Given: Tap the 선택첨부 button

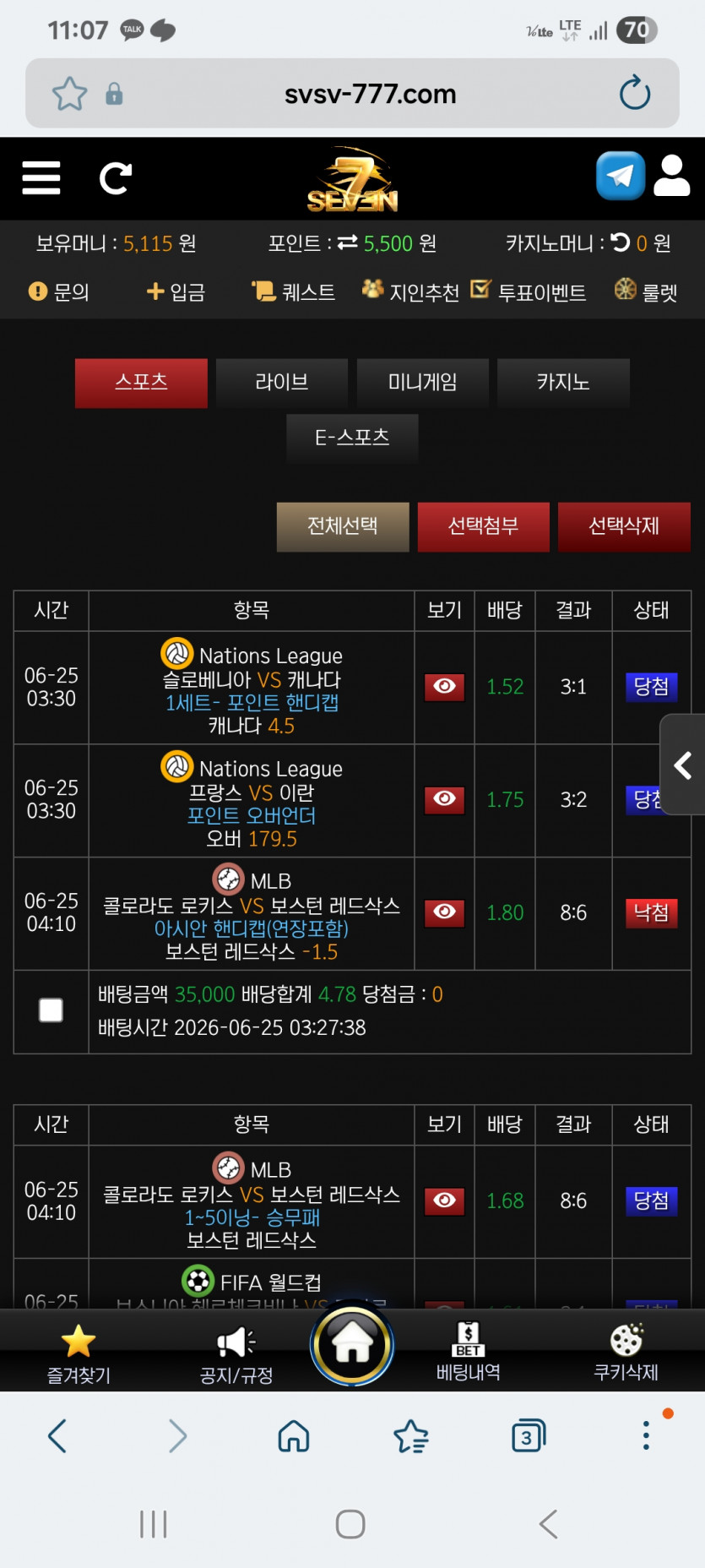Looking at the screenshot, I should coord(483,526).
